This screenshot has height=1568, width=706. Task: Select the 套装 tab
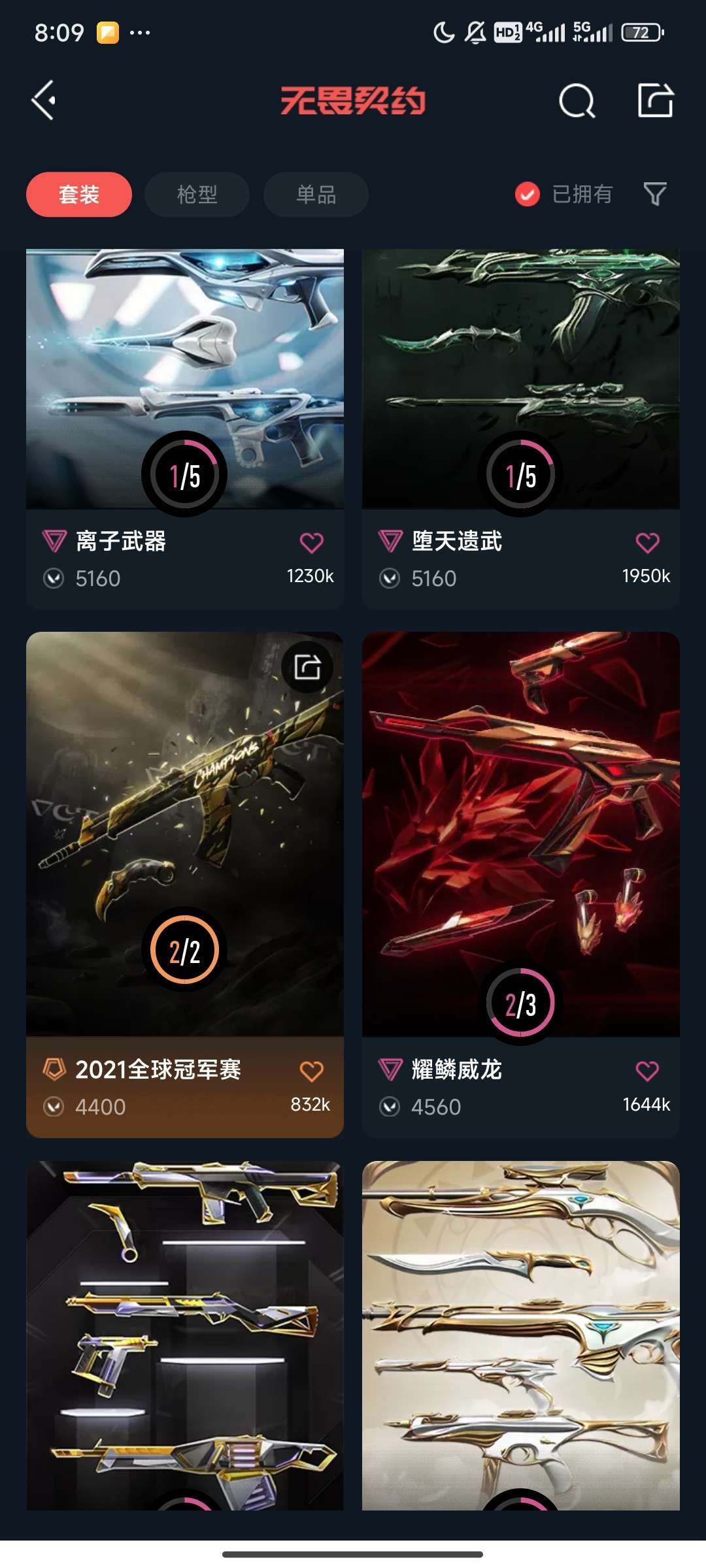(x=79, y=194)
